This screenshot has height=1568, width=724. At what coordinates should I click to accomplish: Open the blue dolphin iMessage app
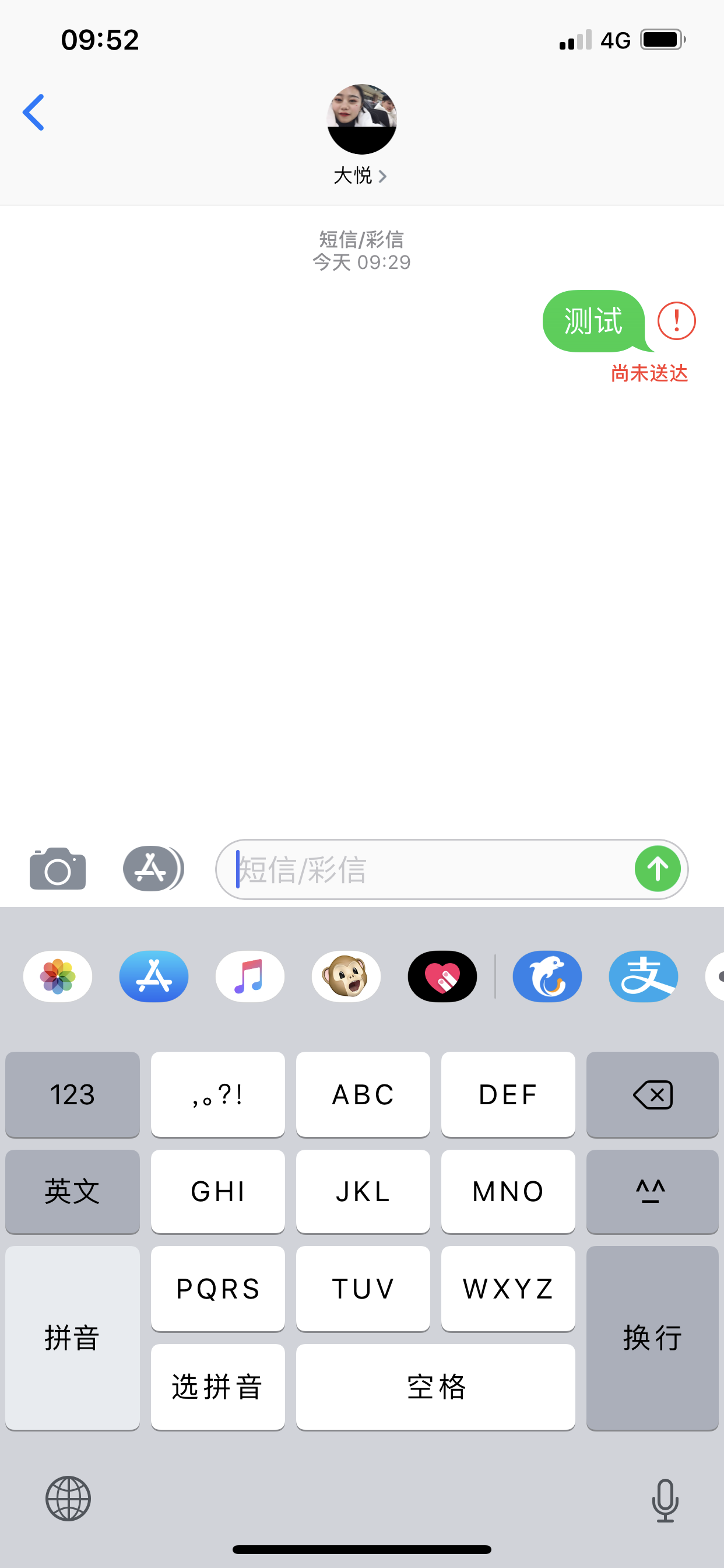(x=547, y=977)
